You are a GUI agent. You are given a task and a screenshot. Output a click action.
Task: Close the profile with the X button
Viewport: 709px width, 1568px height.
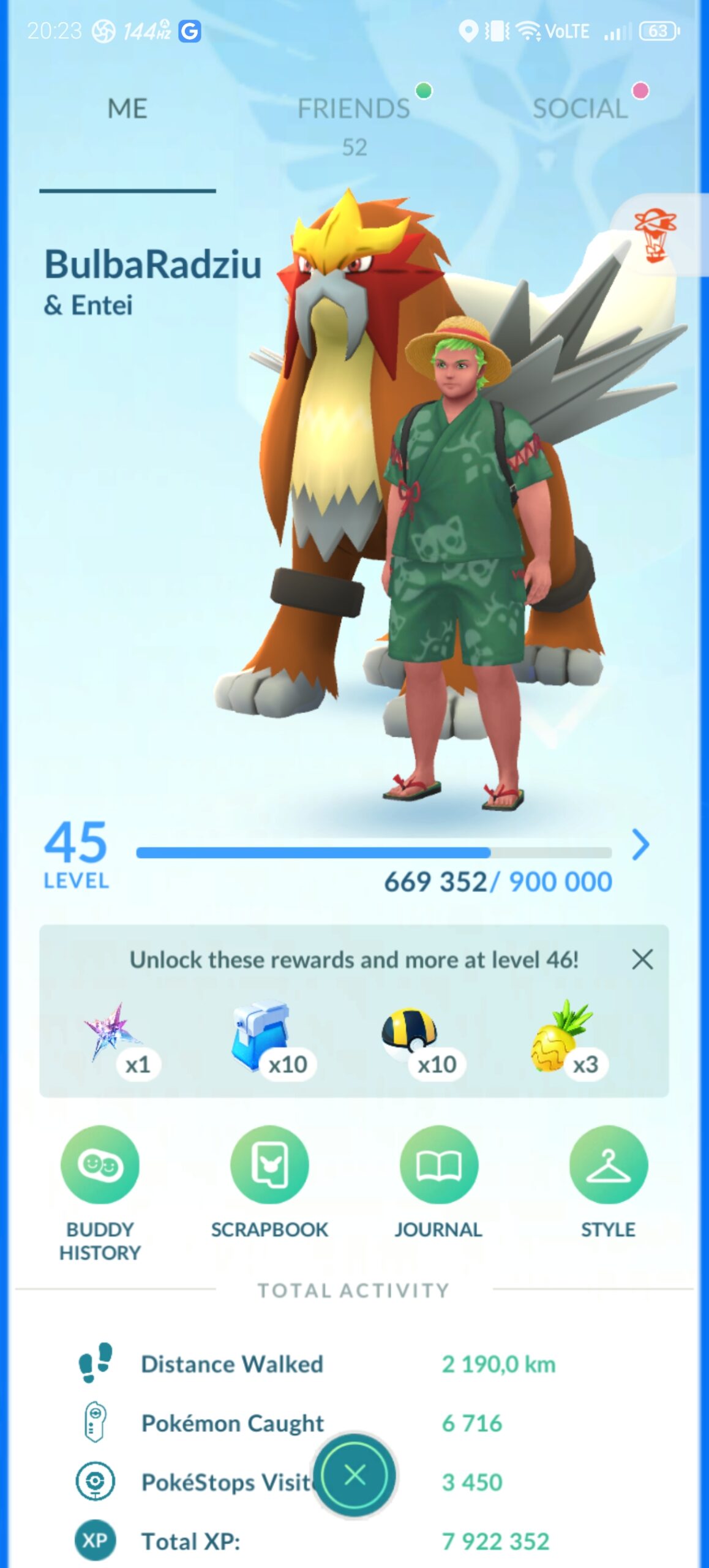tap(354, 1476)
